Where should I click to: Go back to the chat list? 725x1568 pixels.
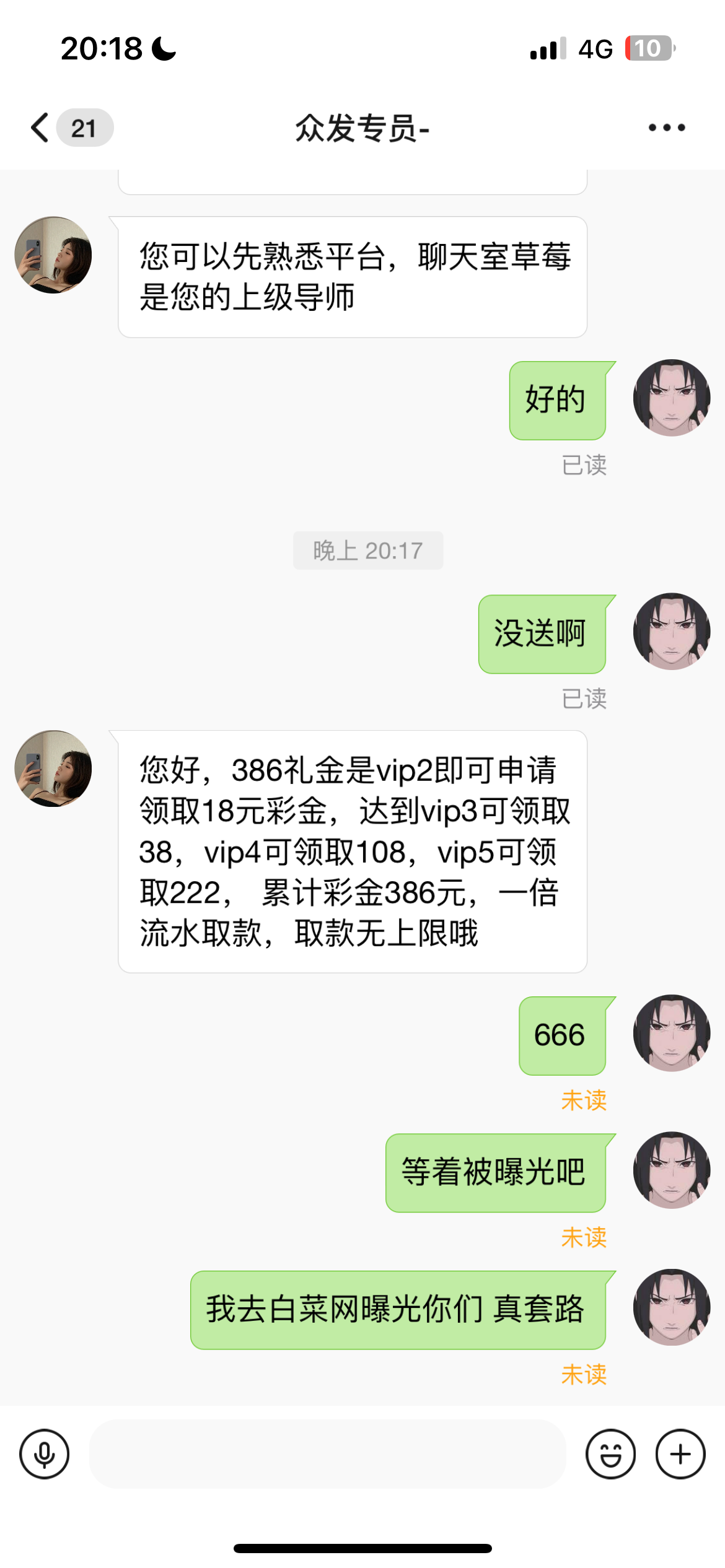pyautogui.click(x=41, y=128)
